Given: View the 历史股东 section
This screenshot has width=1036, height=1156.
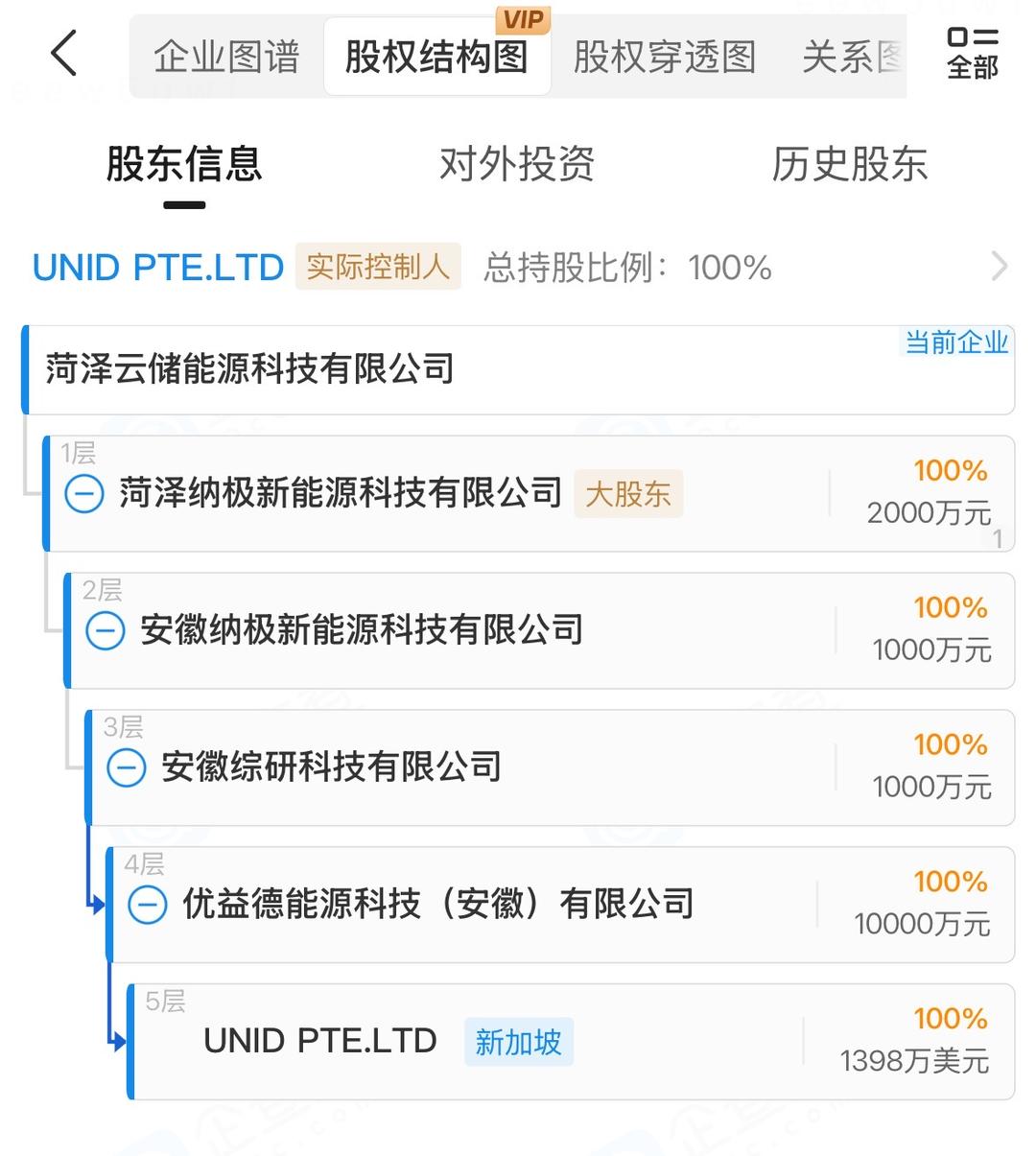Looking at the screenshot, I should [x=849, y=164].
